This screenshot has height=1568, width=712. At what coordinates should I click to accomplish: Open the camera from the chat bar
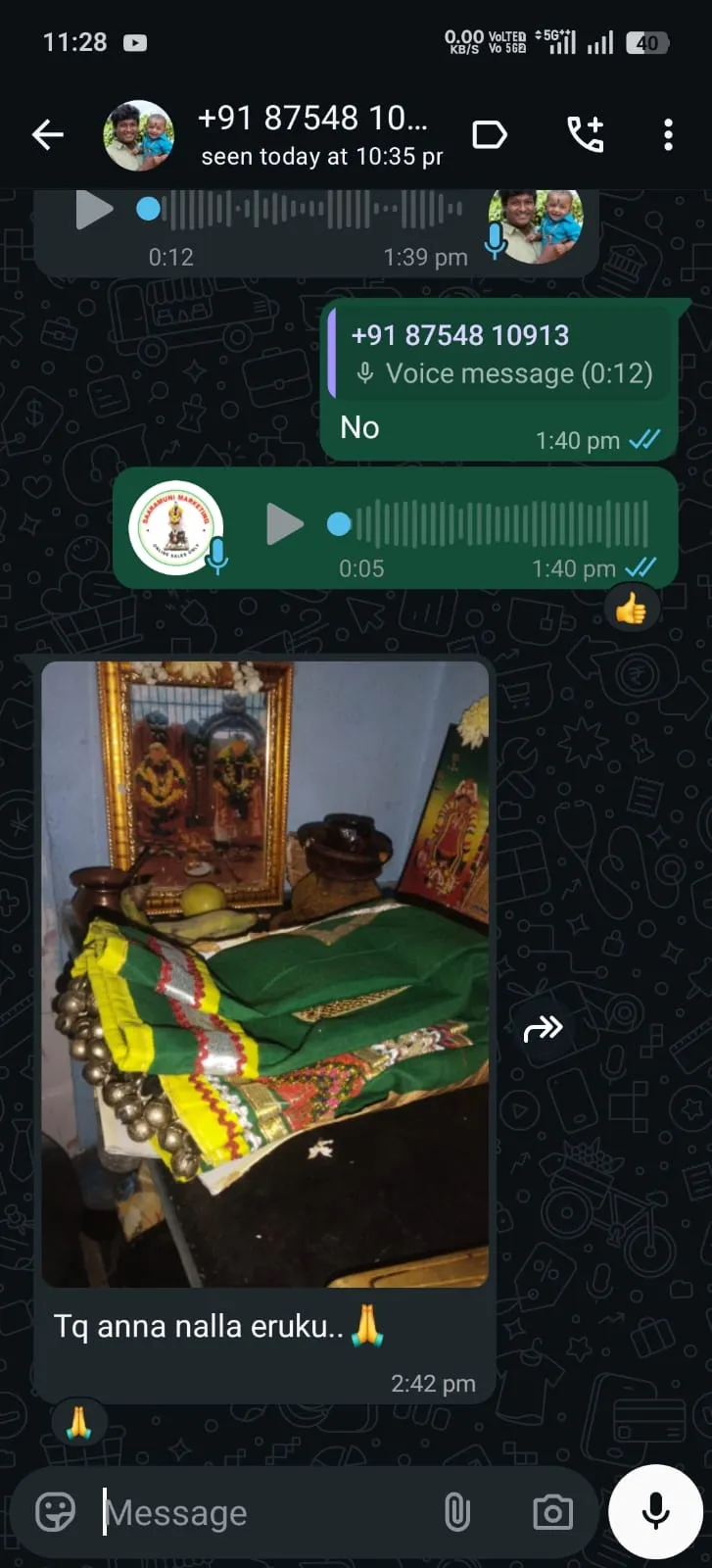point(552,1512)
